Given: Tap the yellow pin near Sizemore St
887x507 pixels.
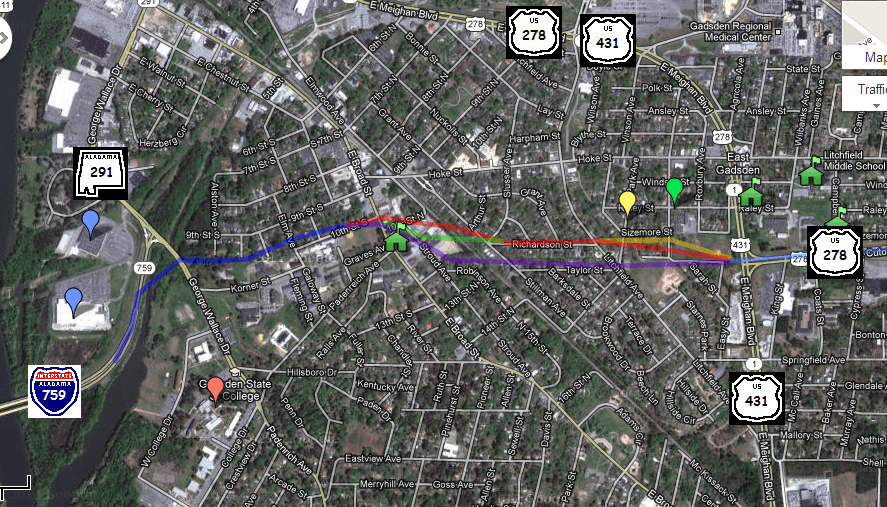Looking at the screenshot, I should tap(627, 203).
